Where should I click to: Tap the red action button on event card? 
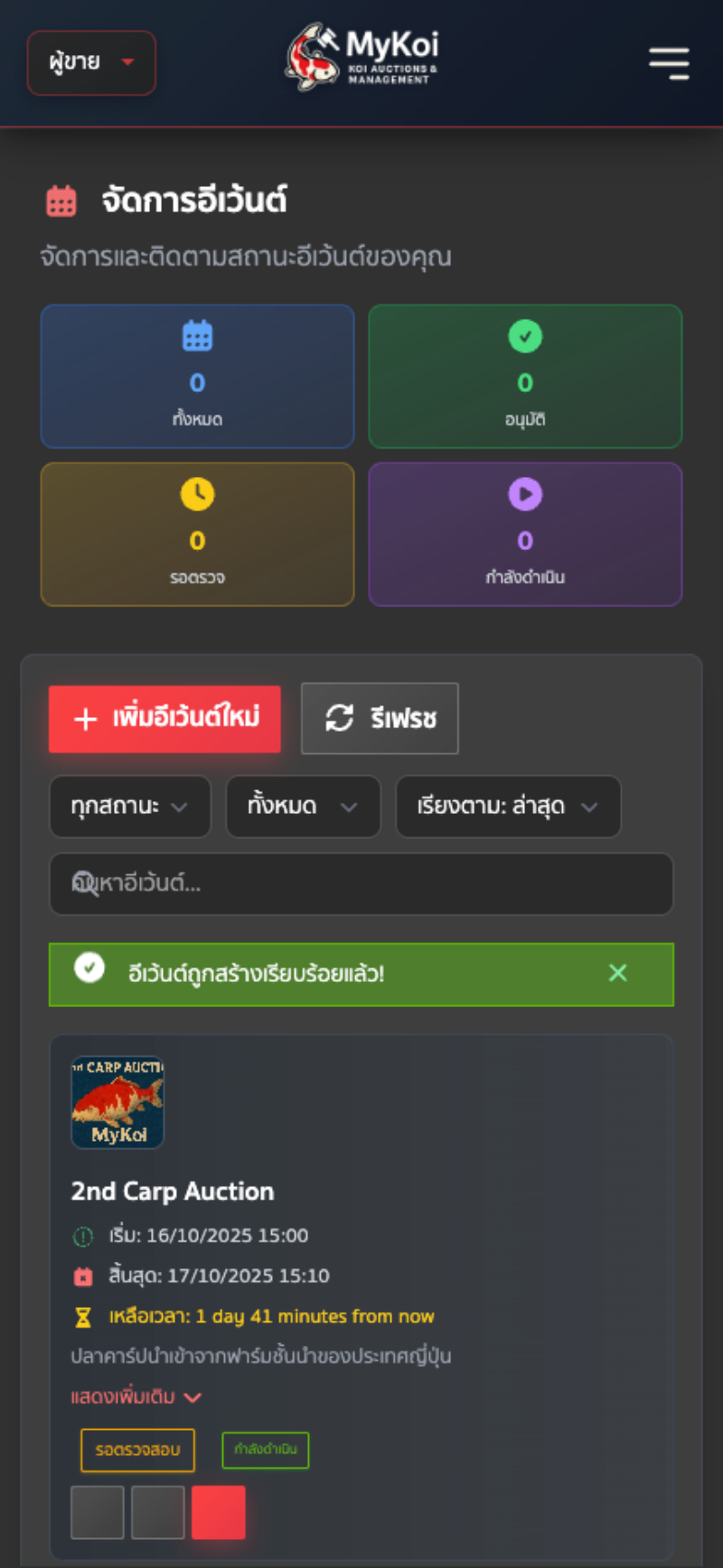[219, 1512]
